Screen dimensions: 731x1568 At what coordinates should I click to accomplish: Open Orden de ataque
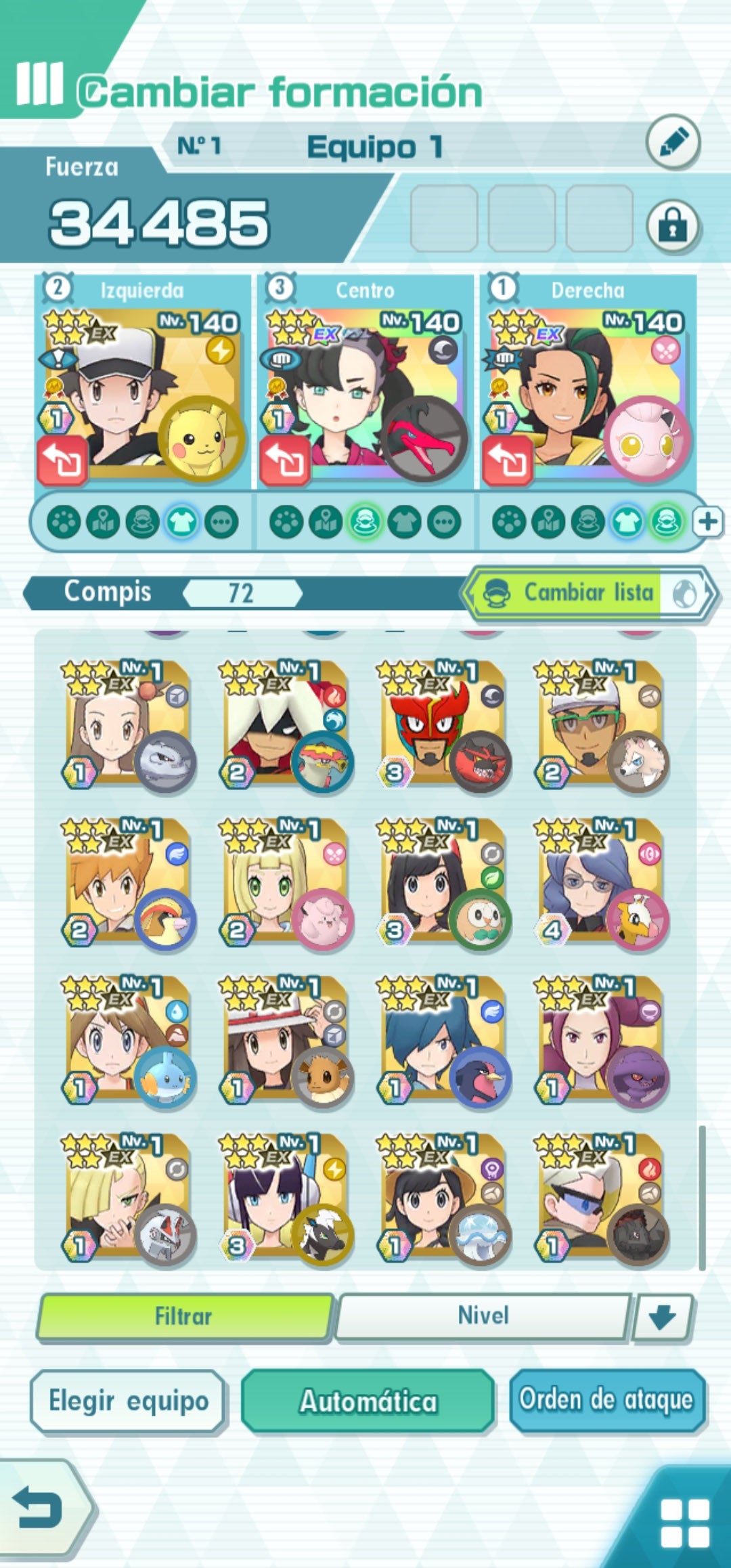pyautogui.click(x=606, y=1400)
